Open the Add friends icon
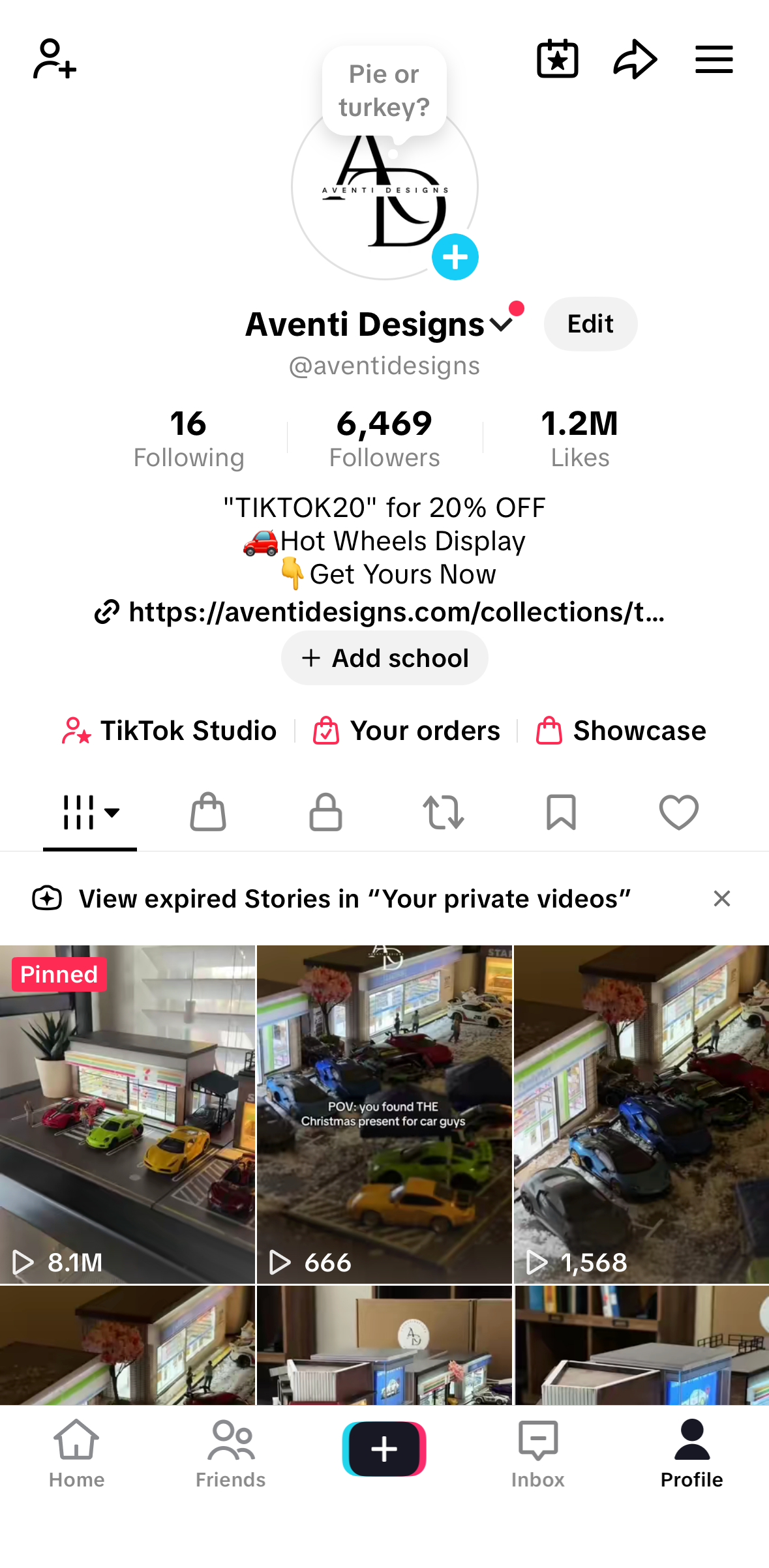This screenshot has height=1568, width=769. 53,60
